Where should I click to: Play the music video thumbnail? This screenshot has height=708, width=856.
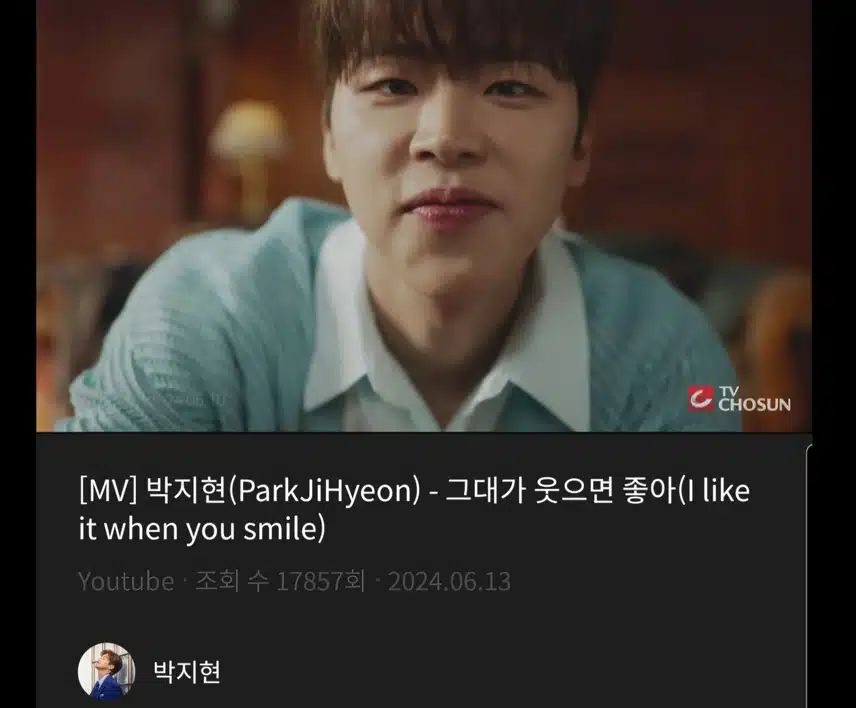[424, 215]
